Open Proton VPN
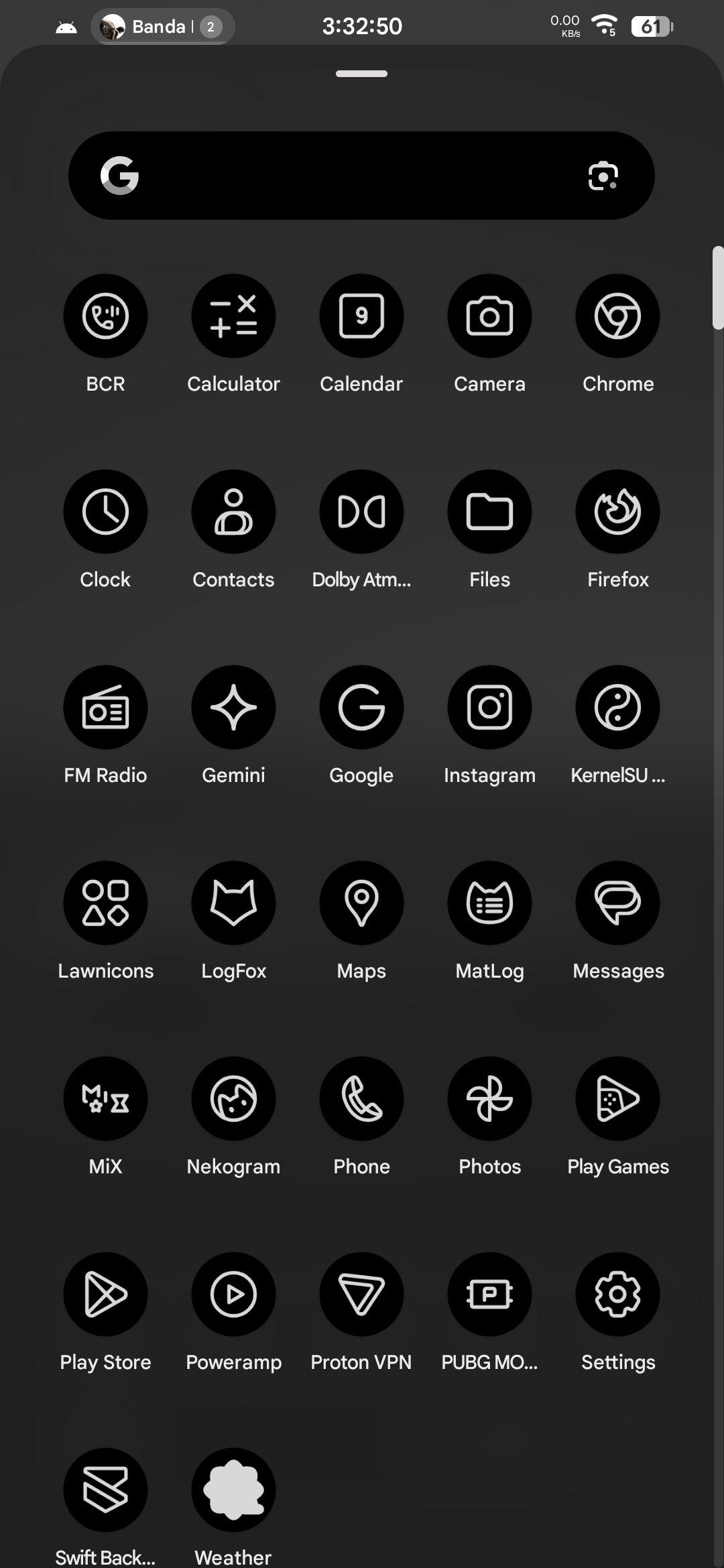724x1568 pixels. pyautogui.click(x=361, y=1295)
